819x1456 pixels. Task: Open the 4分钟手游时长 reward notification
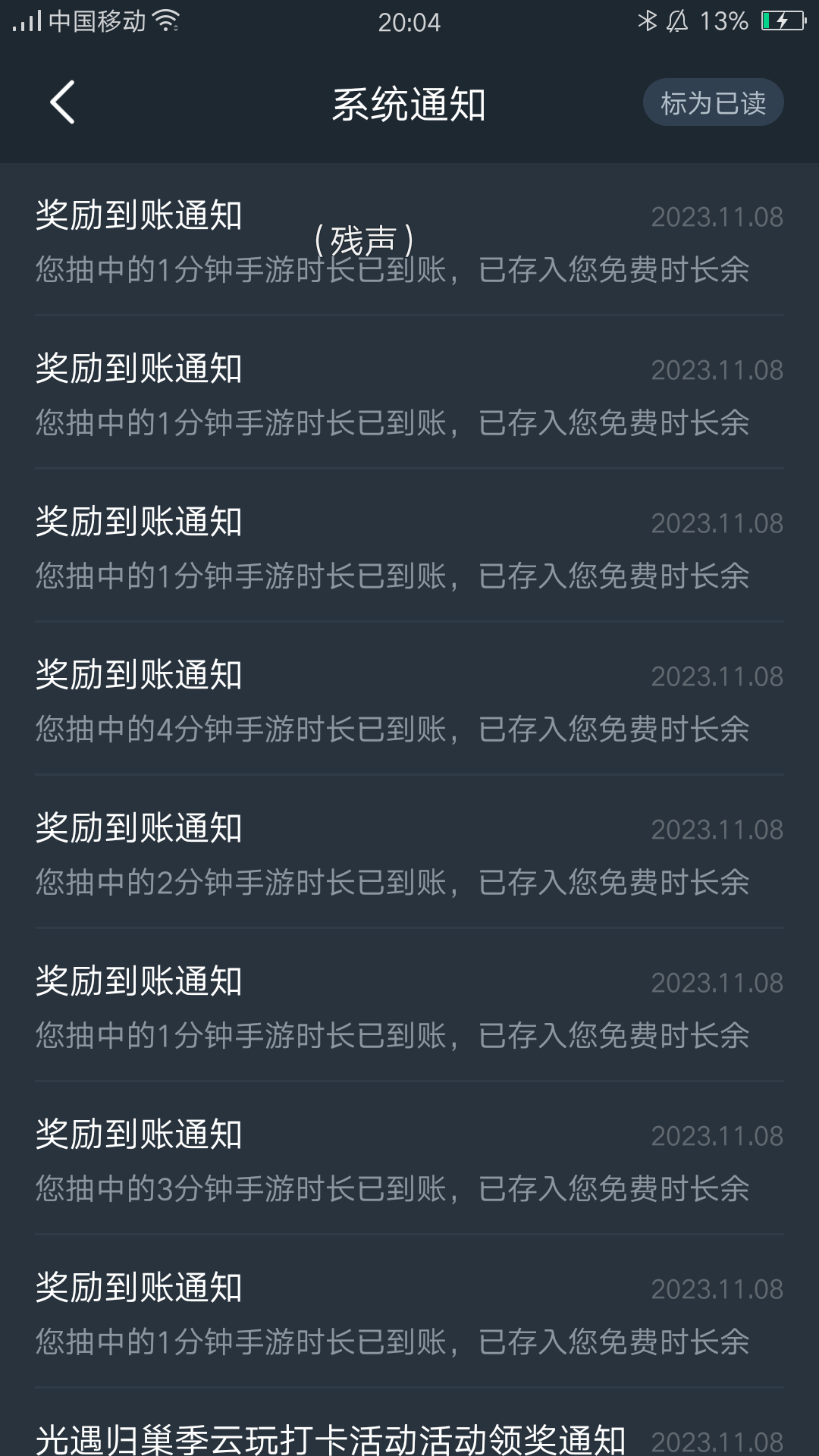pyautogui.click(x=409, y=699)
